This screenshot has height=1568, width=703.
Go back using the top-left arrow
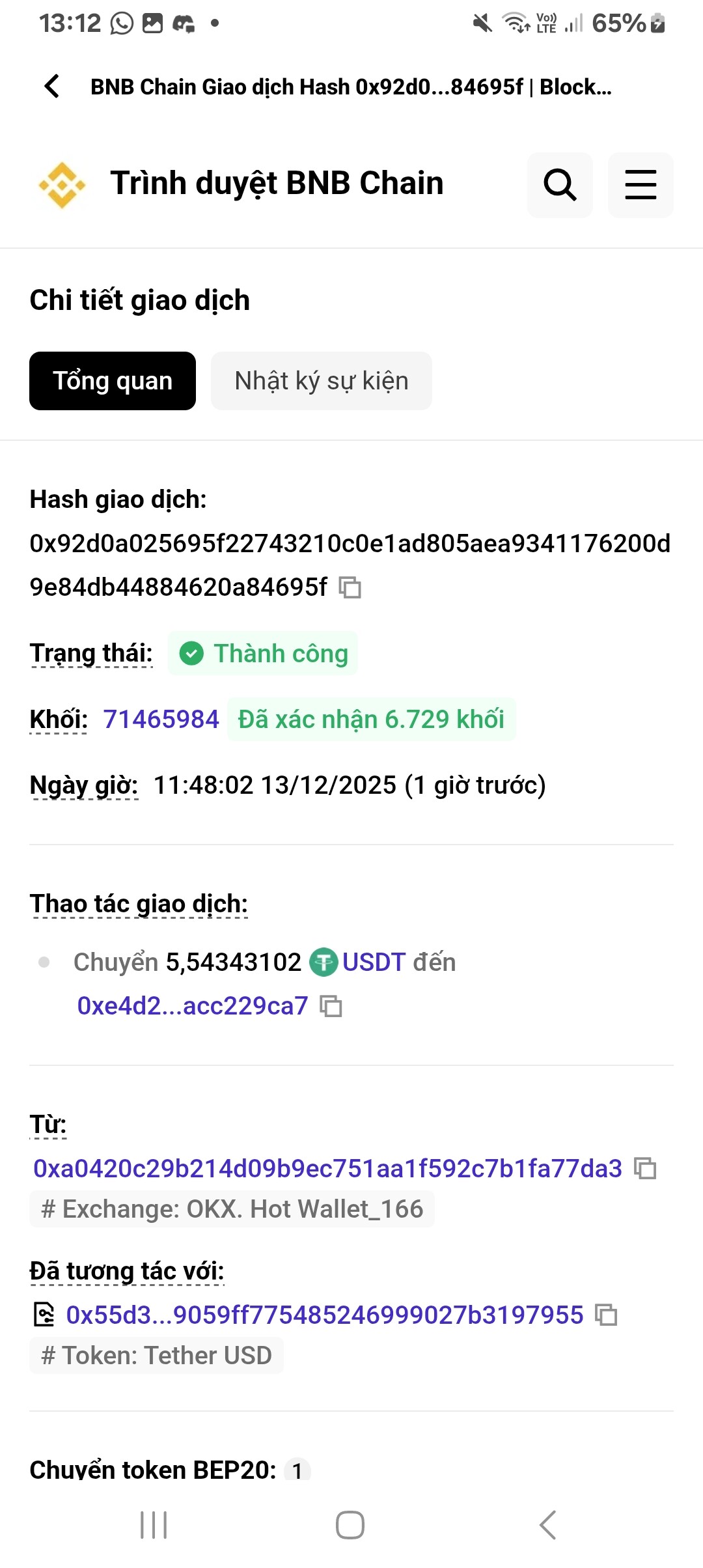pyautogui.click(x=52, y=87)
